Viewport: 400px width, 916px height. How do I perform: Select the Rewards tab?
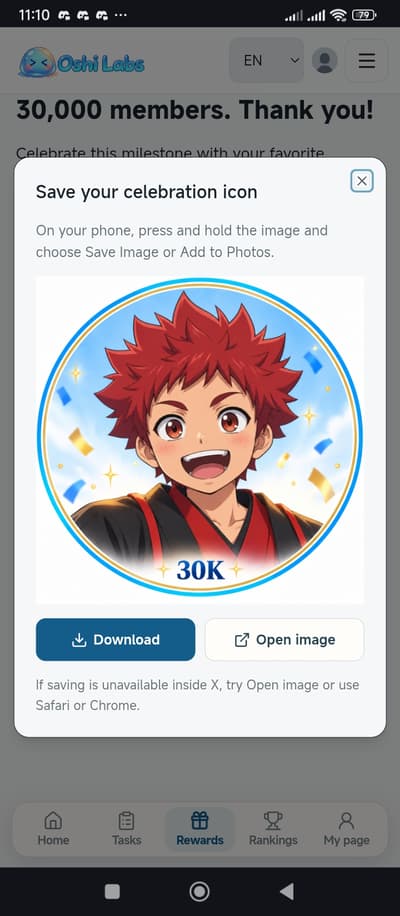pos(200,830)
